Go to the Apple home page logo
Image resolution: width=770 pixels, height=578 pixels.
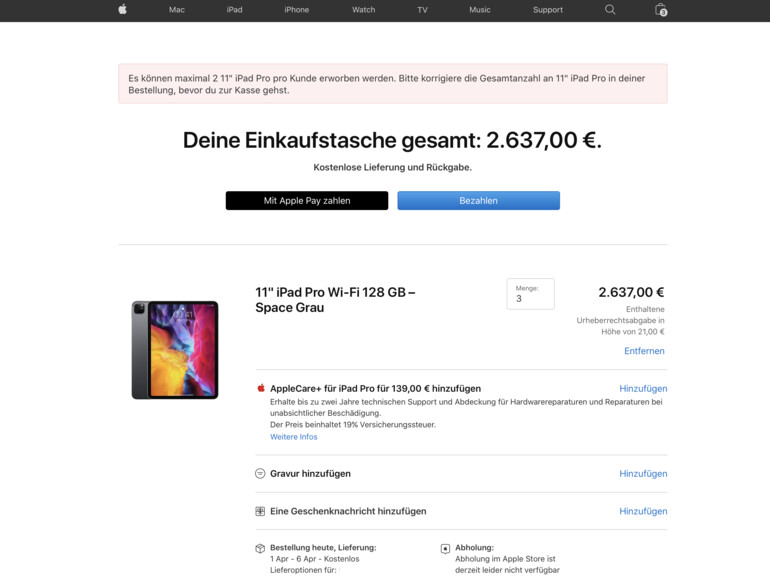(x=122, y=10)
